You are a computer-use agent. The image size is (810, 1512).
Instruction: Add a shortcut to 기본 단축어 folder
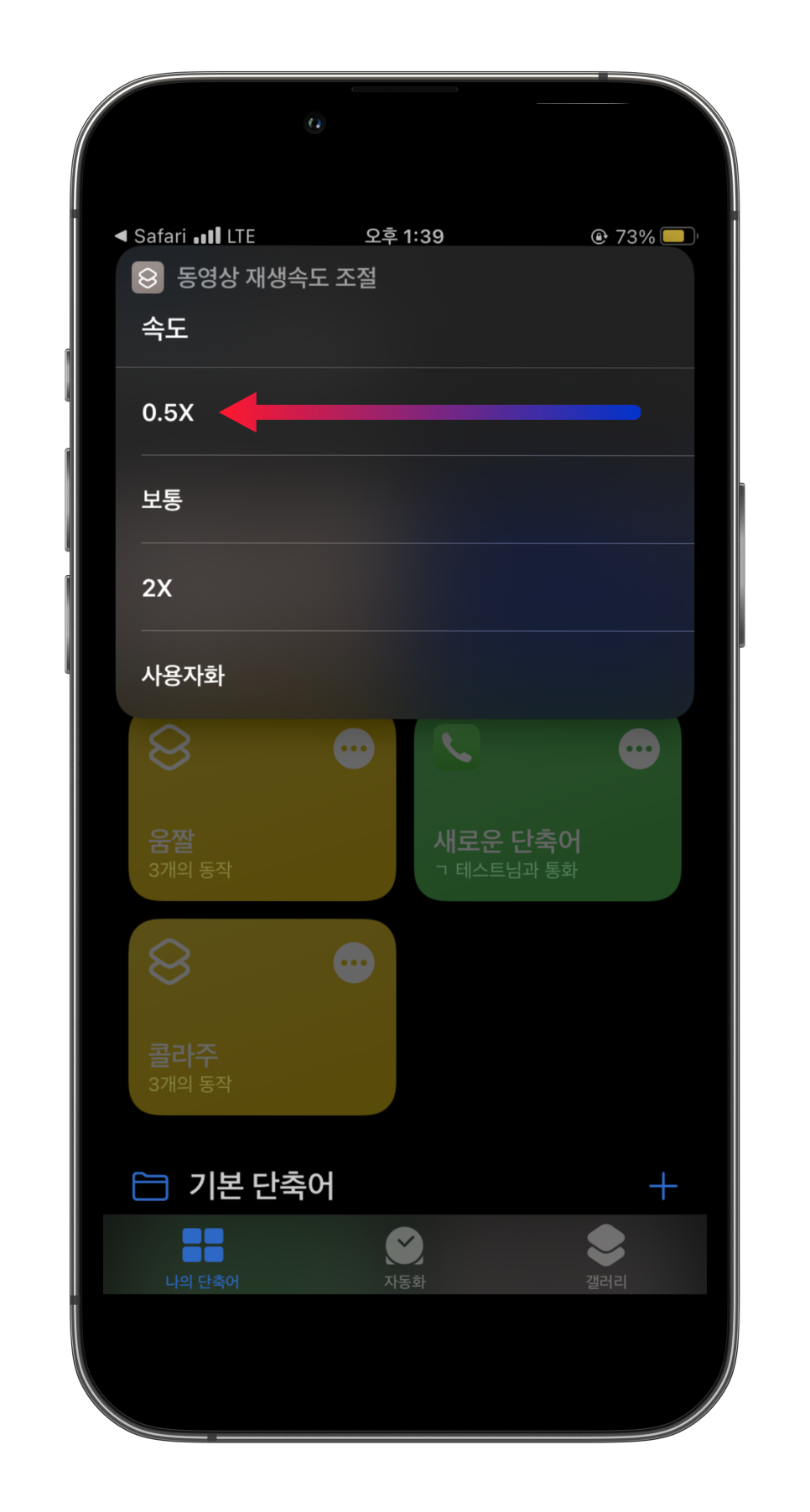pyautogui.click(x=663, y=1186)
